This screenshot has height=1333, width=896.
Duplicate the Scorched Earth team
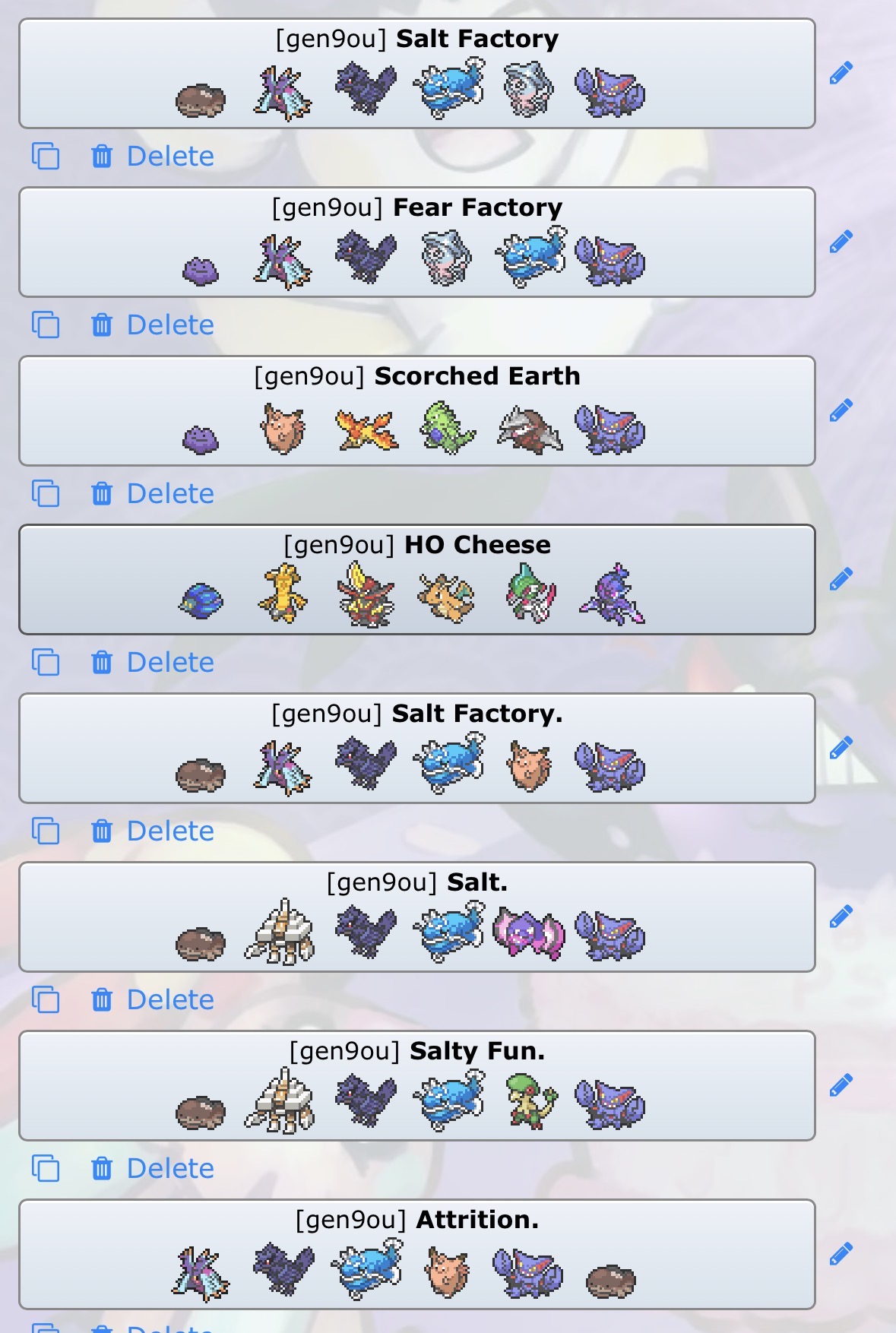click(x=46, y=493)
